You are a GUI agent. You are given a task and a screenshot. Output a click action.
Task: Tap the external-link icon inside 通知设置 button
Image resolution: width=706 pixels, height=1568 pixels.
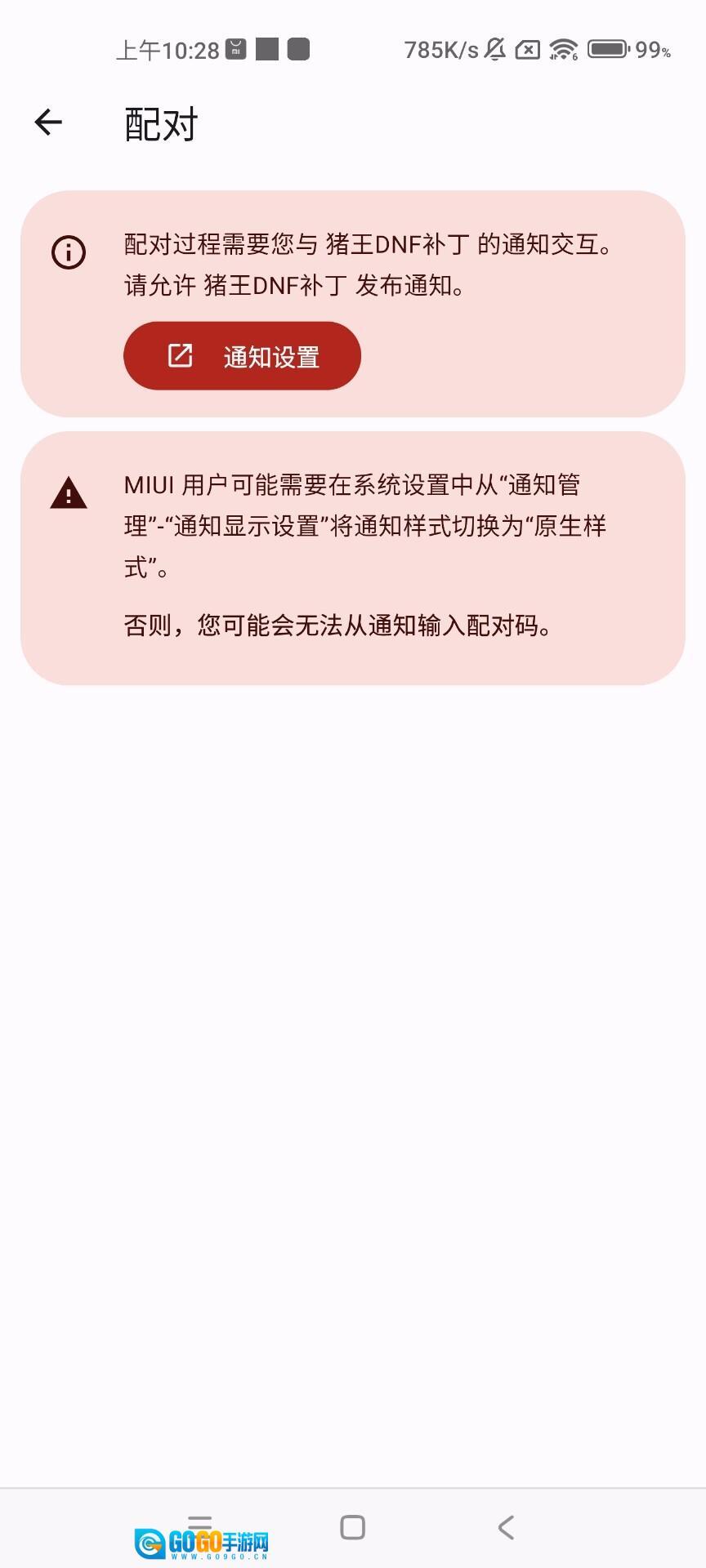click(x=181, y=355)
